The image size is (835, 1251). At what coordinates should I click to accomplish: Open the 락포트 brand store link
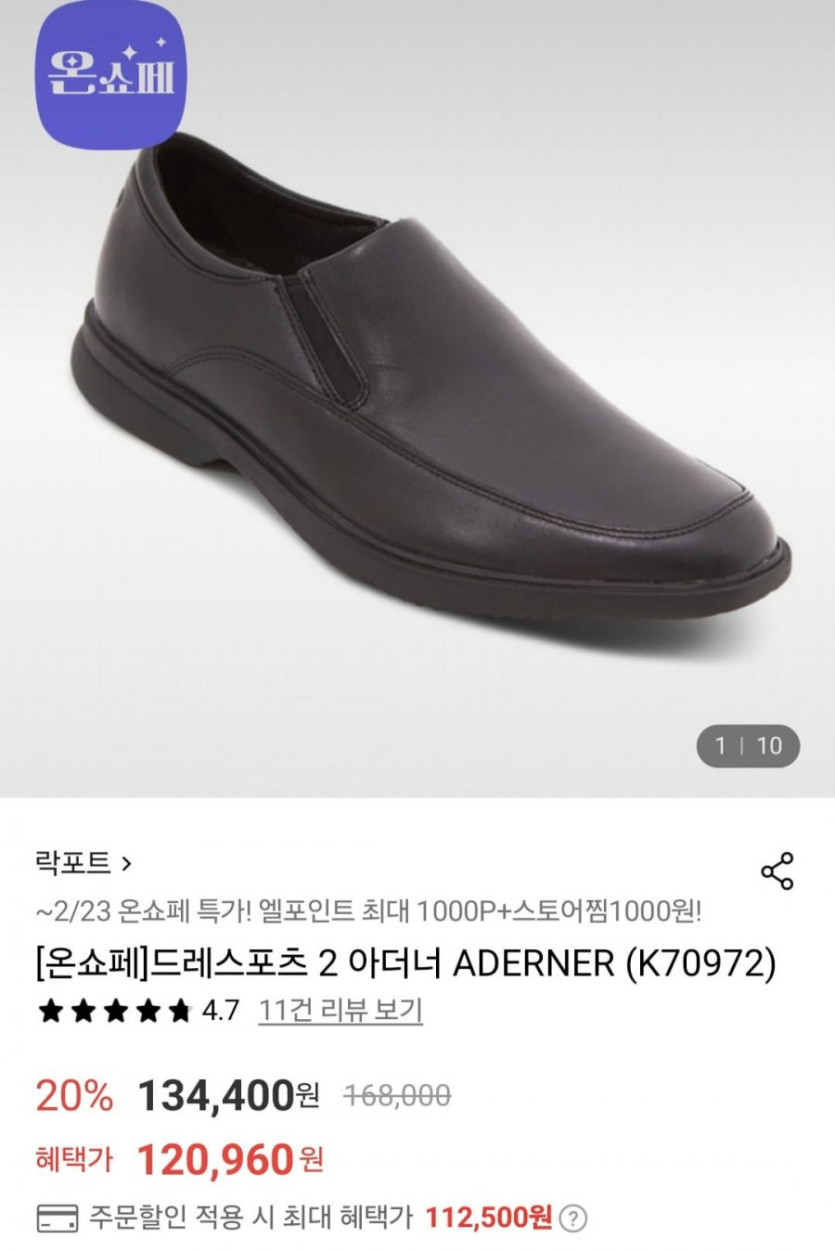point(83,861)
